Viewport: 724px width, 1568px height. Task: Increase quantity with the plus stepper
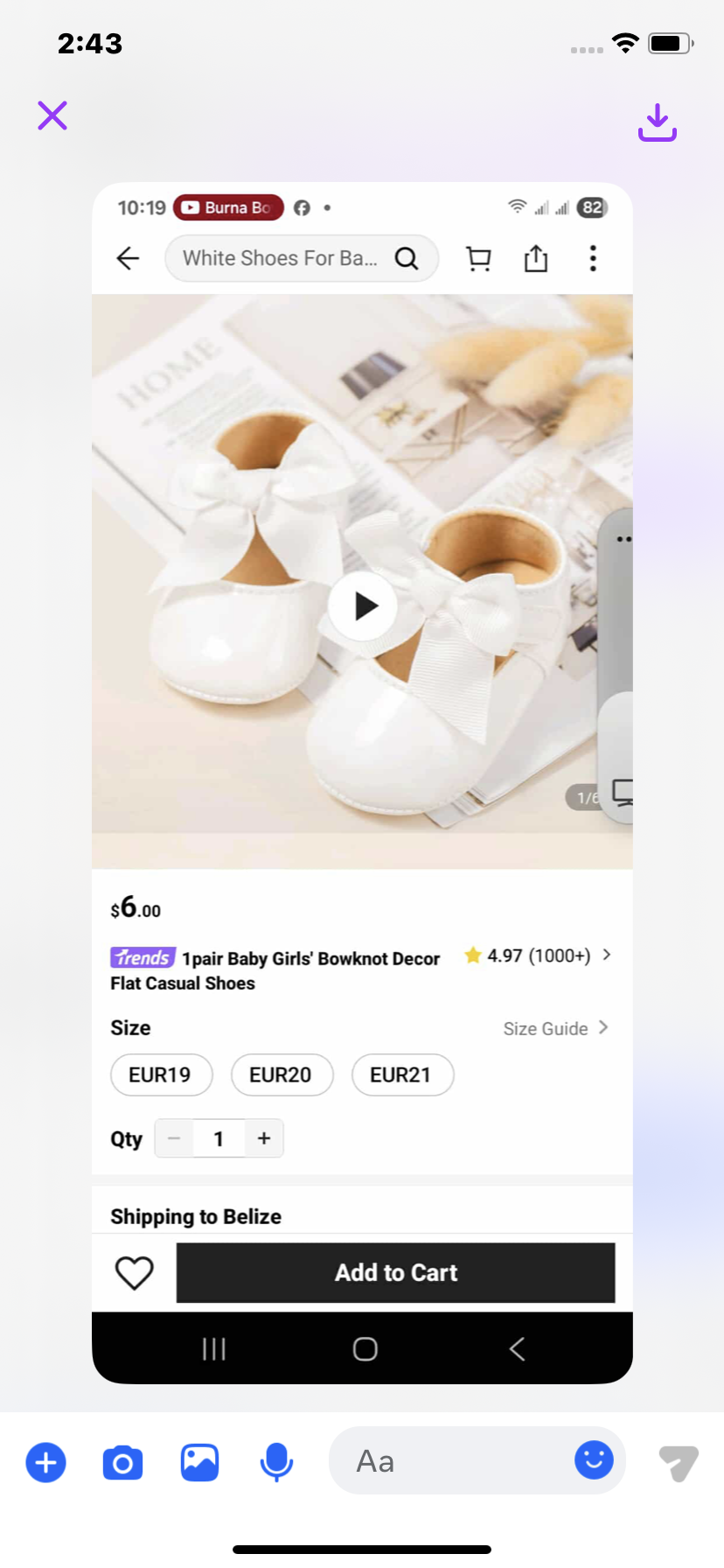[x=263, y=1137]
